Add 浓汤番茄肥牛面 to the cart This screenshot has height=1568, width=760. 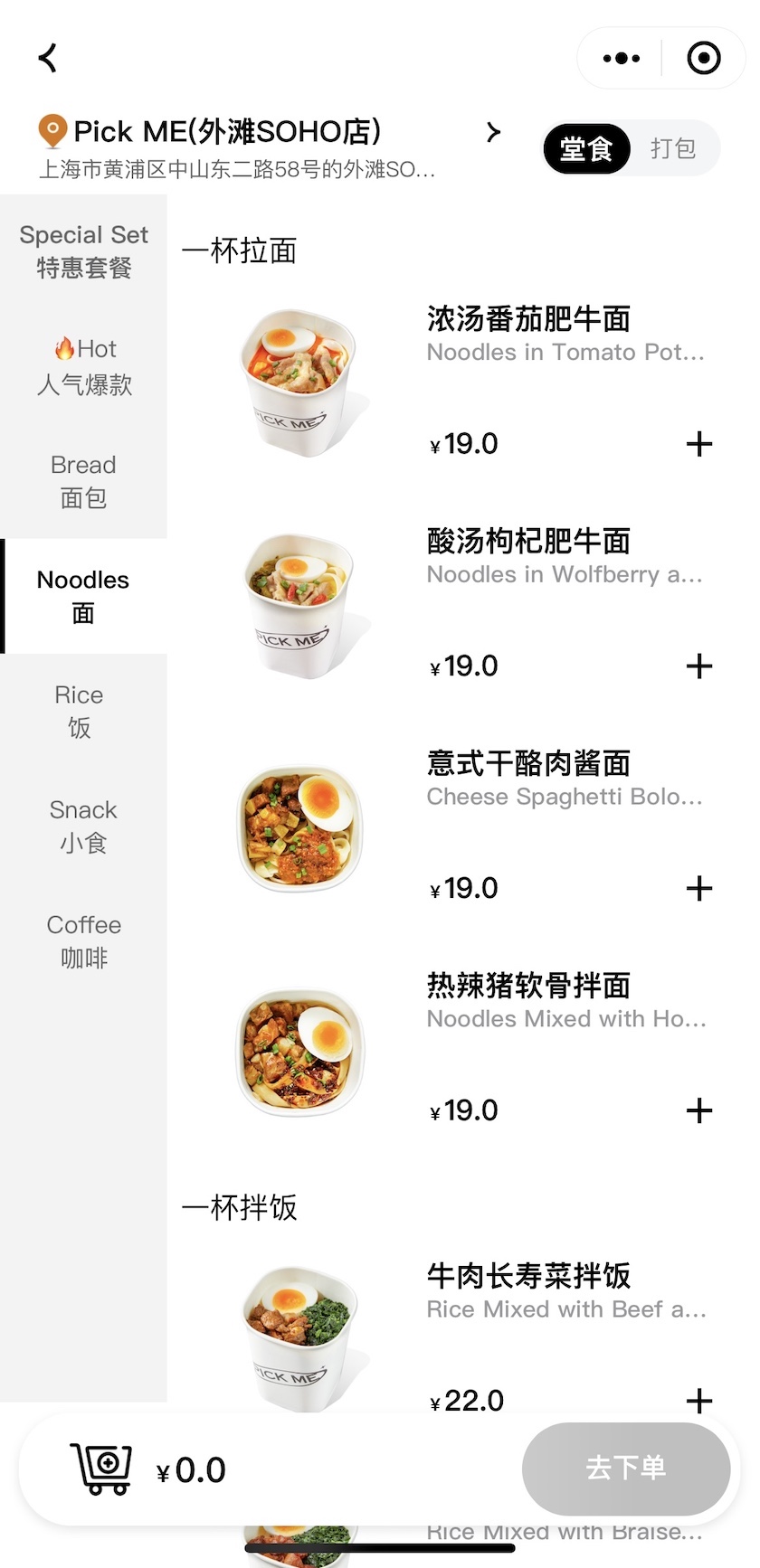[698, 444]
